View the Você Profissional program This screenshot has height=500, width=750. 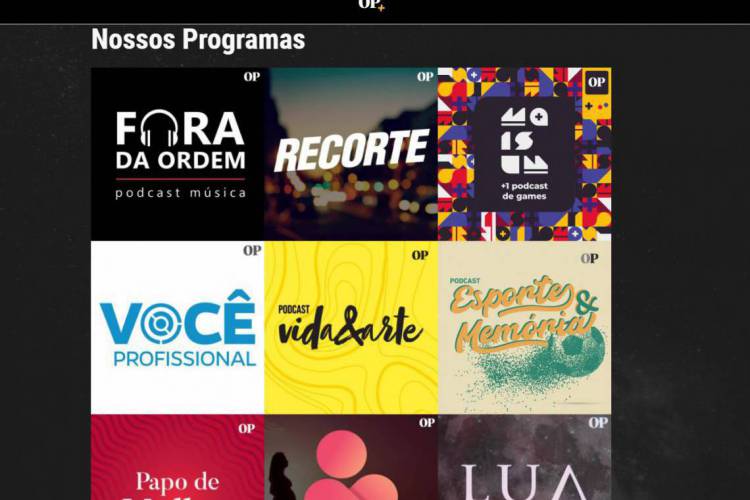click(x=178, y=327)
